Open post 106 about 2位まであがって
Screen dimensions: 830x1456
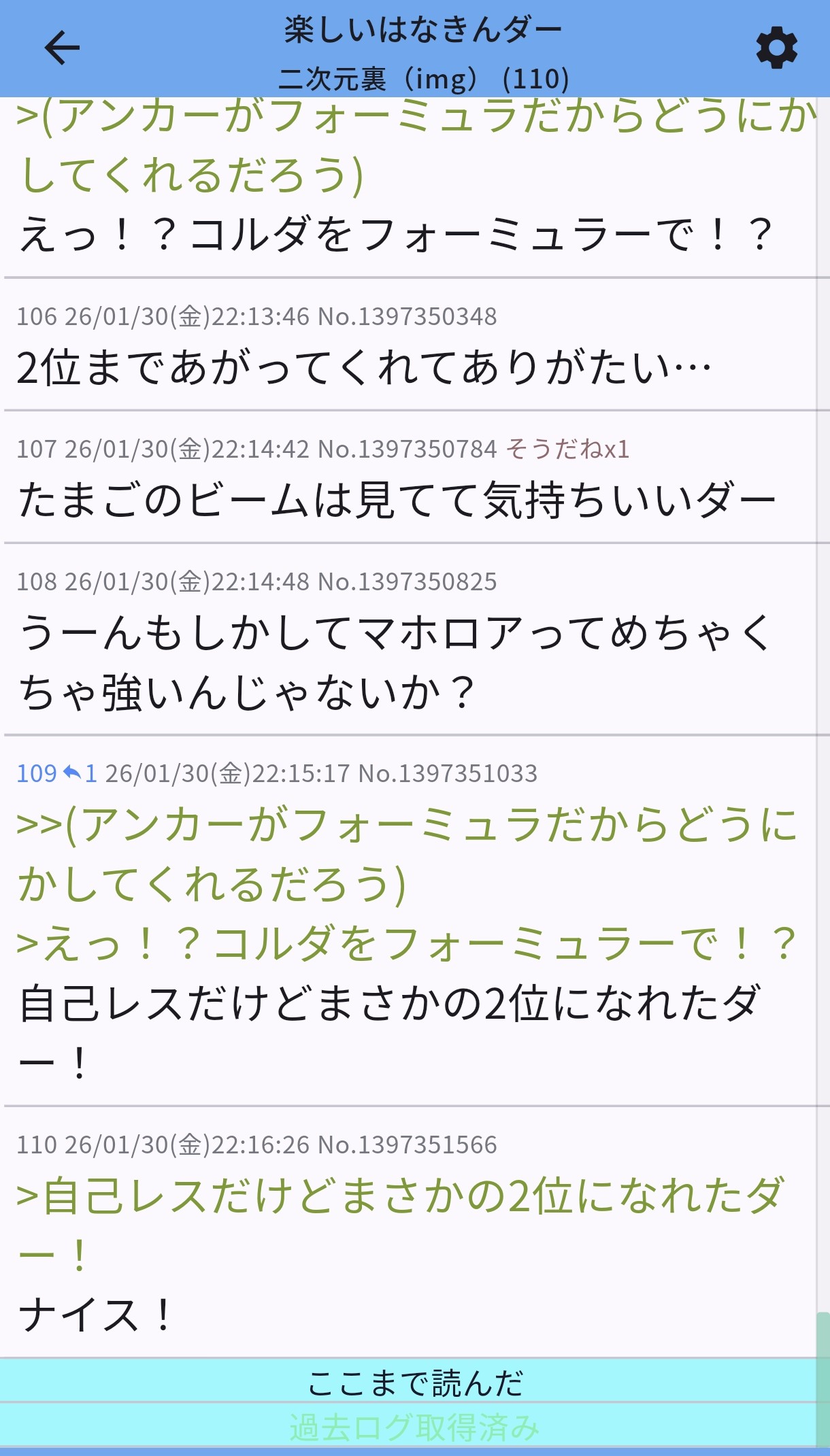364,367
